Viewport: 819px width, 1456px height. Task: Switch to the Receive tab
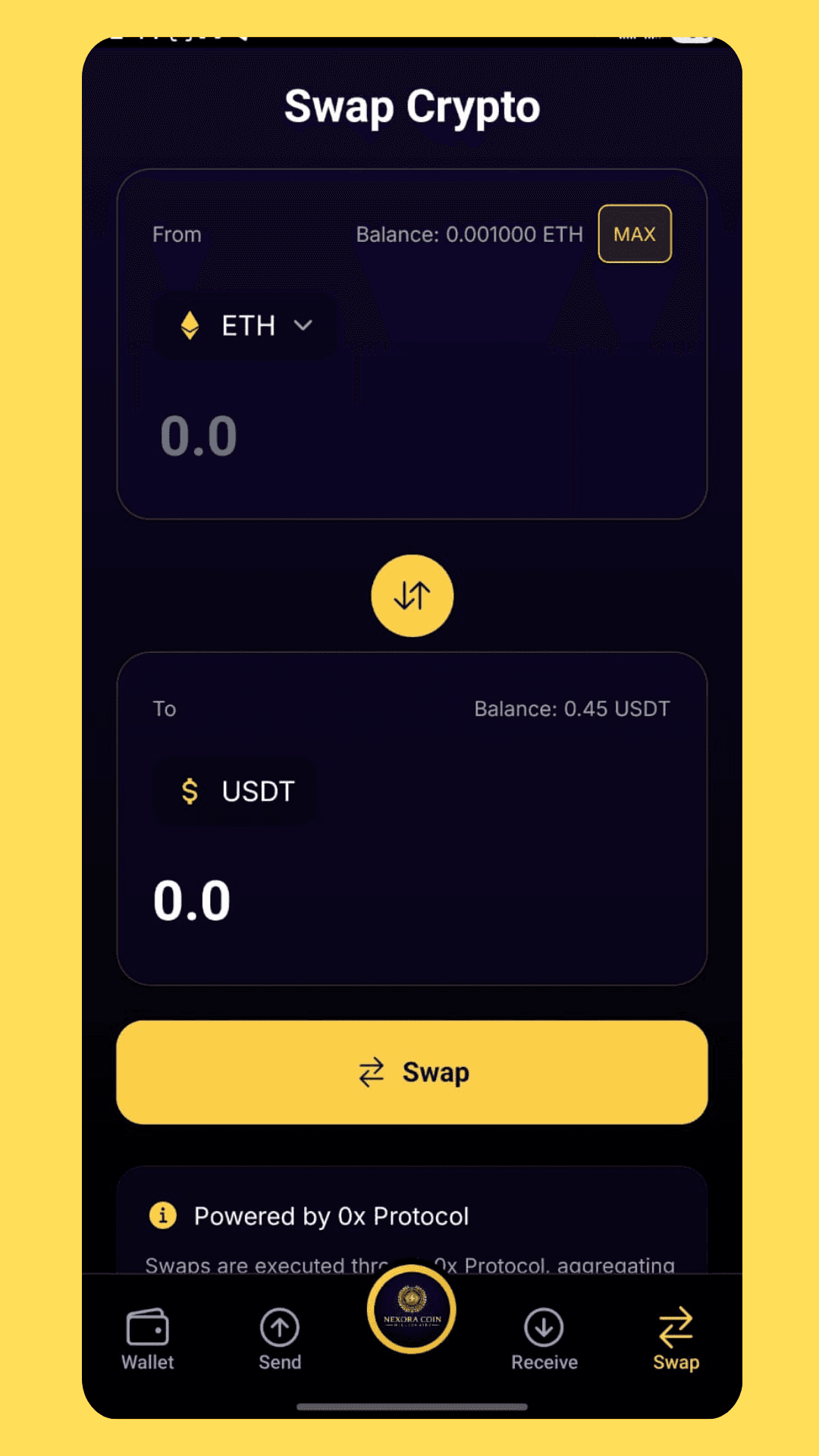click(544, 1340)
